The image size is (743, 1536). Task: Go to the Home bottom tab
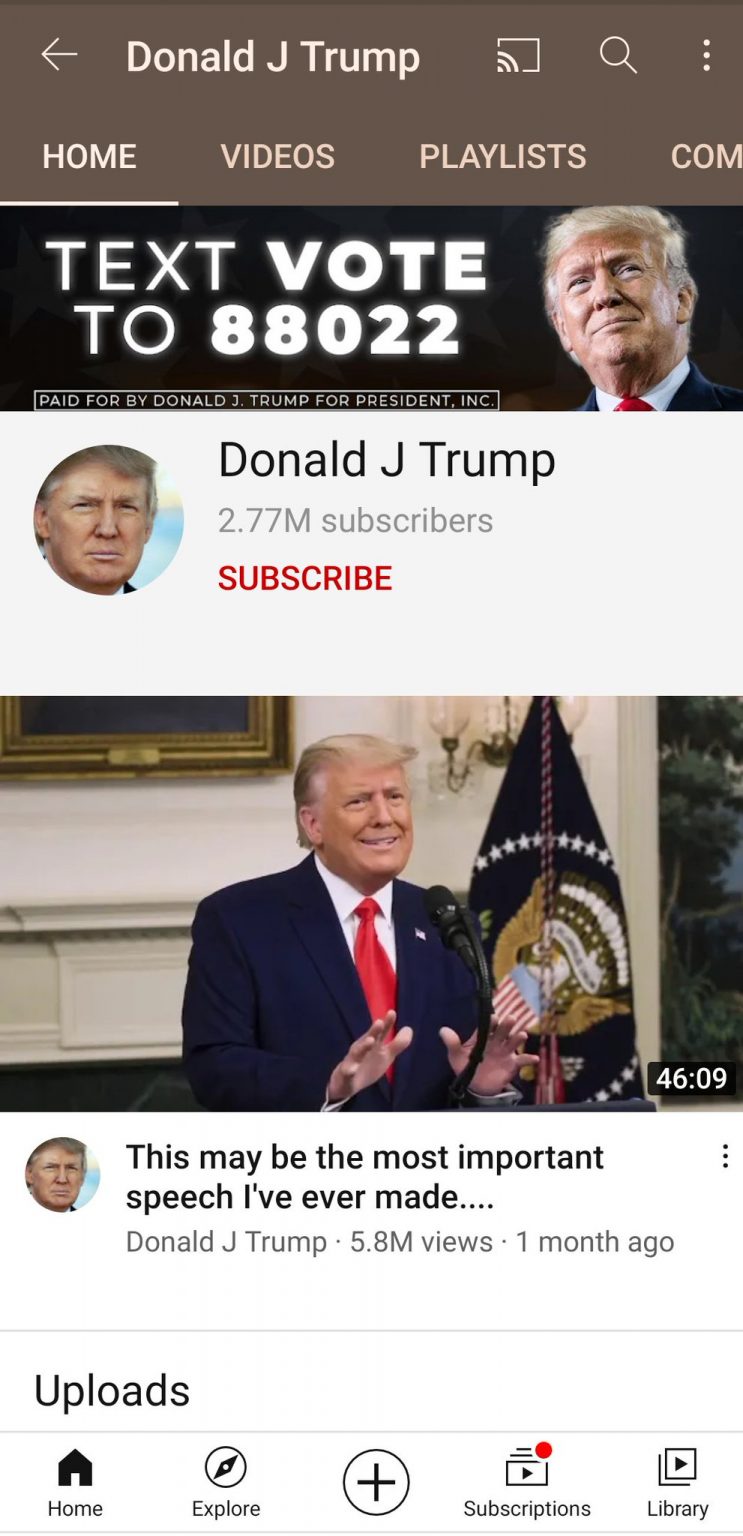click(x=75, y=1482)
